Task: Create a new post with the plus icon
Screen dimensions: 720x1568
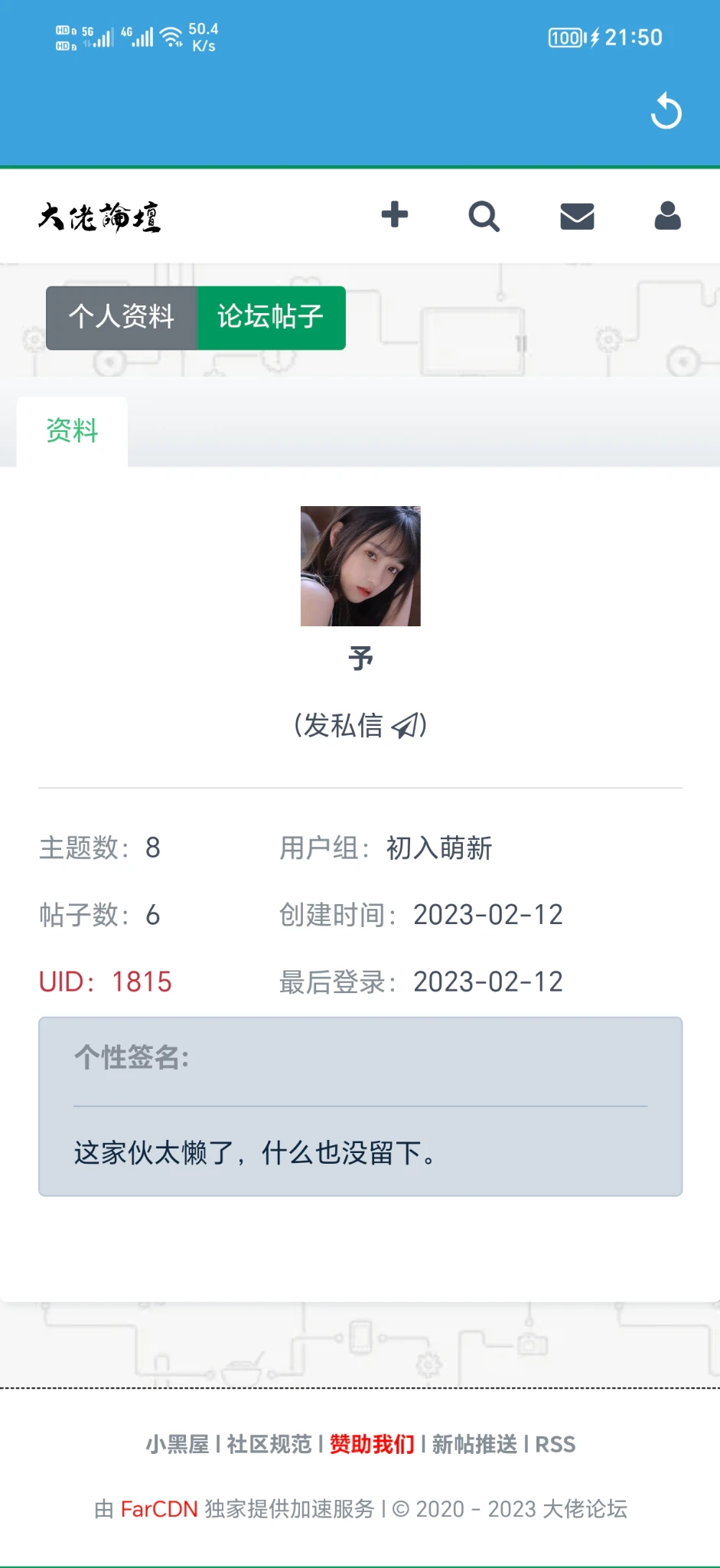Action: [395, 215]
